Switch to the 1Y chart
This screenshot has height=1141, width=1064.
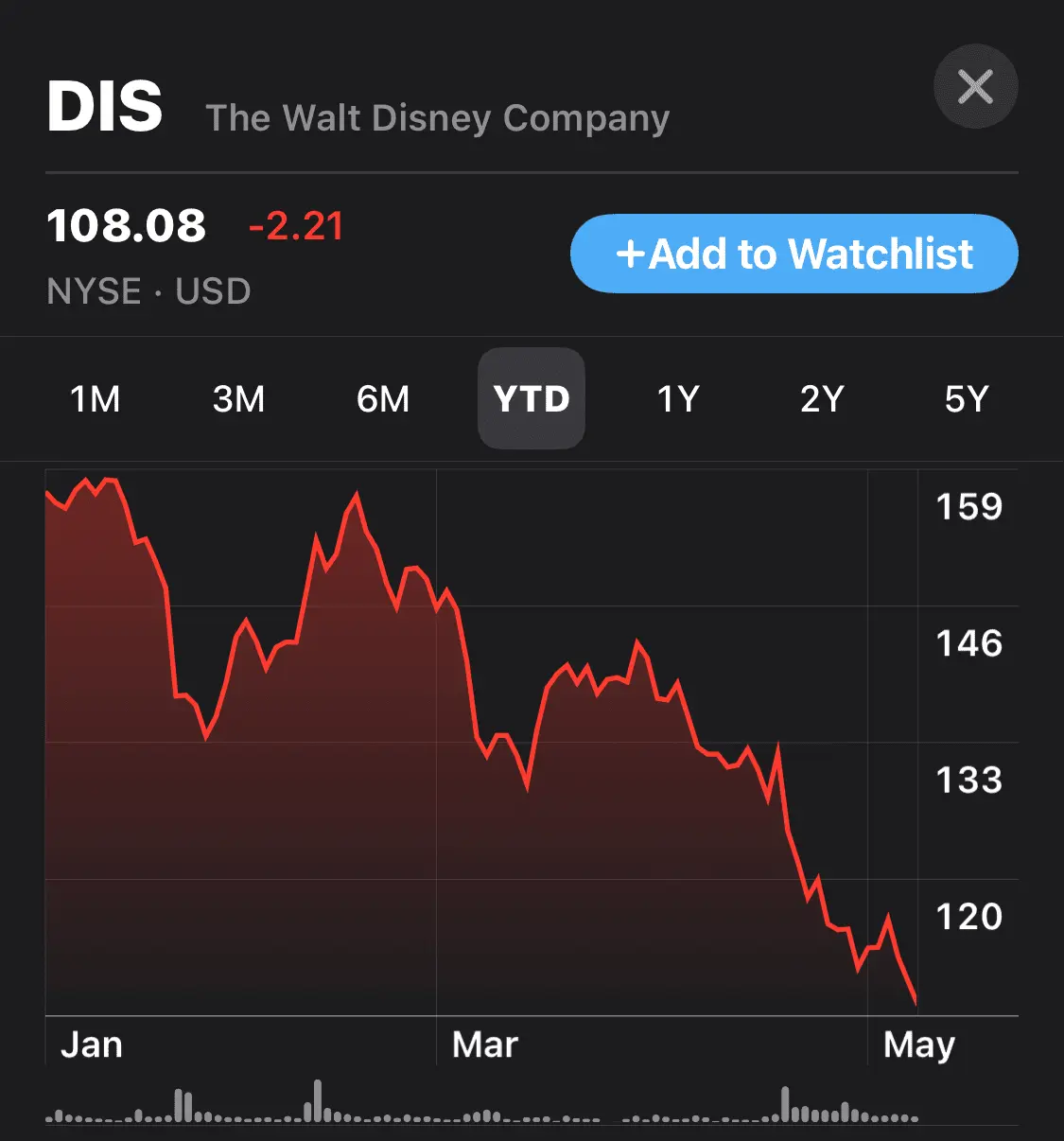click(678, 399)
